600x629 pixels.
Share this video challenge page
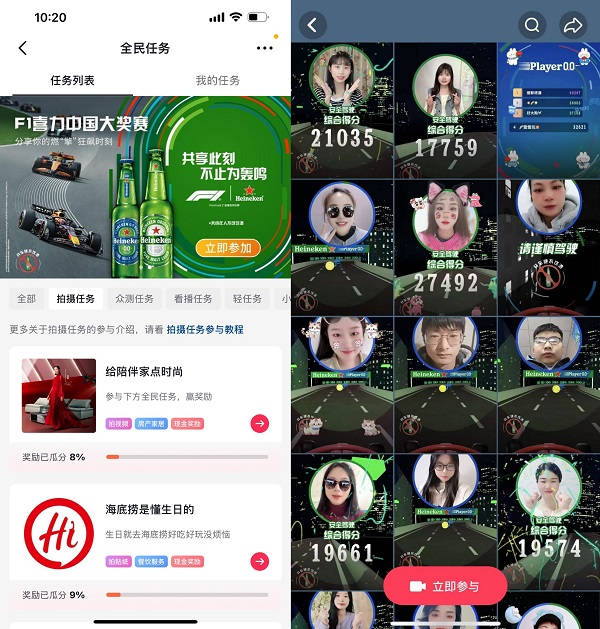(x=573, y=25)
